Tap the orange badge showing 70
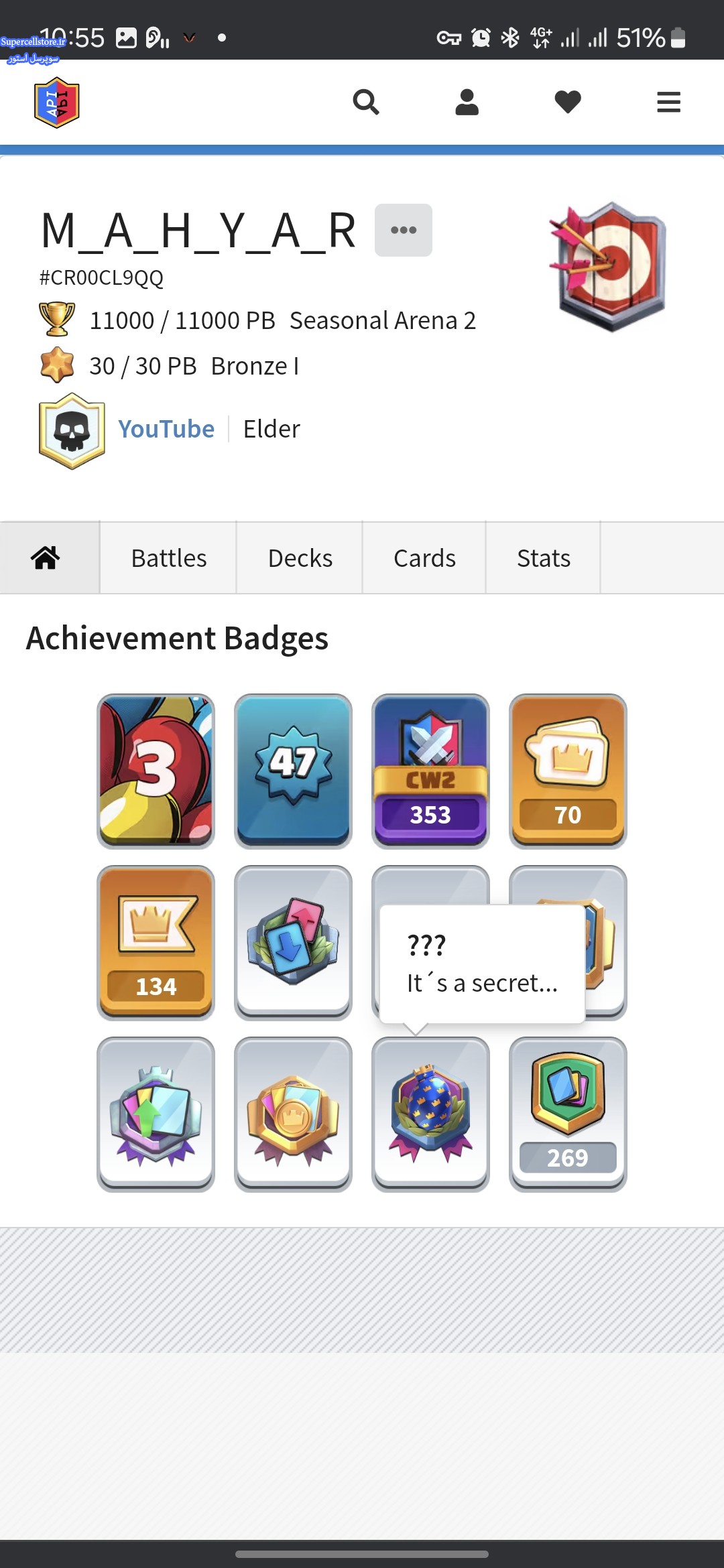The width and height of the screenshot is (724, 1568). point(568,771)
